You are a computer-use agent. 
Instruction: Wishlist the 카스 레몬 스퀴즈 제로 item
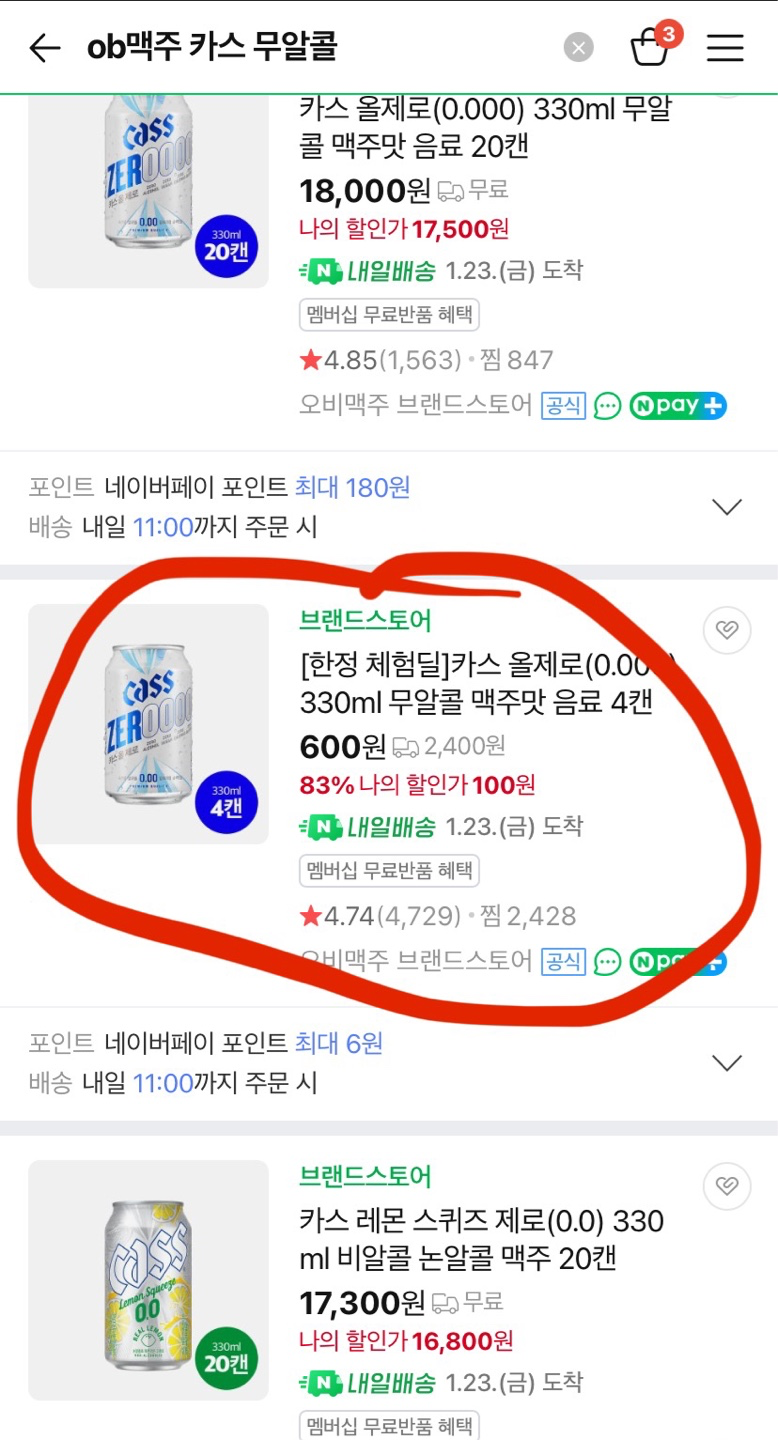tap(727, 1186)
